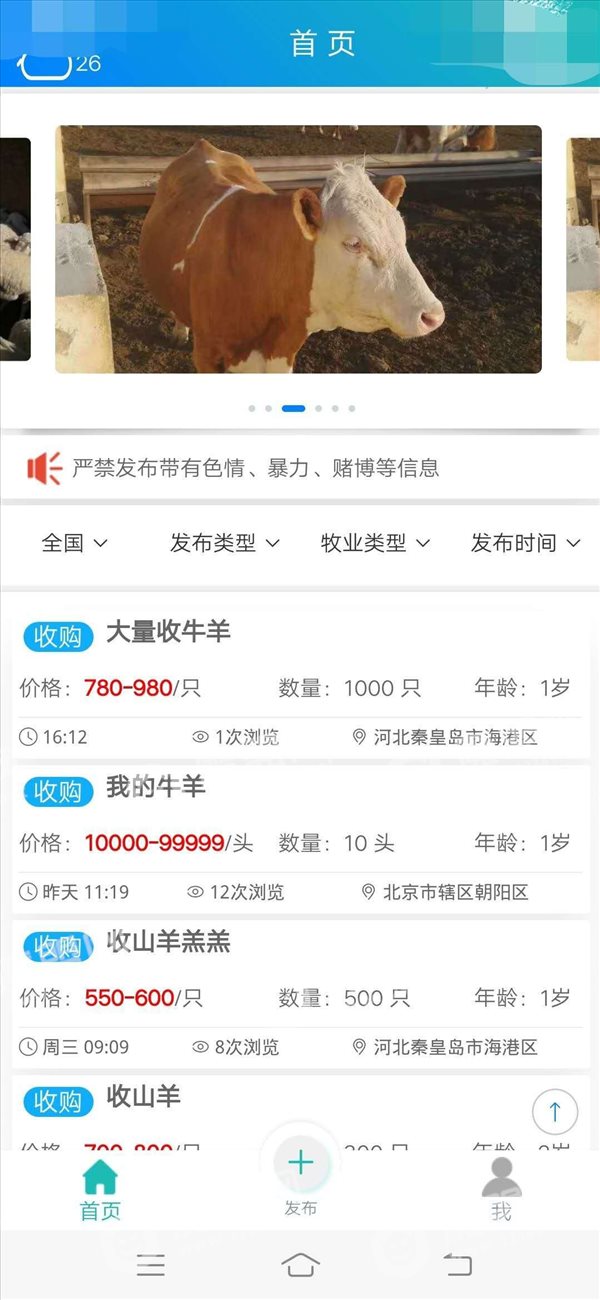Image resolution: width=600 pixels, height=1300 pixels.
Task: Tap the 发布 plus button
Action: click(x=300, y=1163)
